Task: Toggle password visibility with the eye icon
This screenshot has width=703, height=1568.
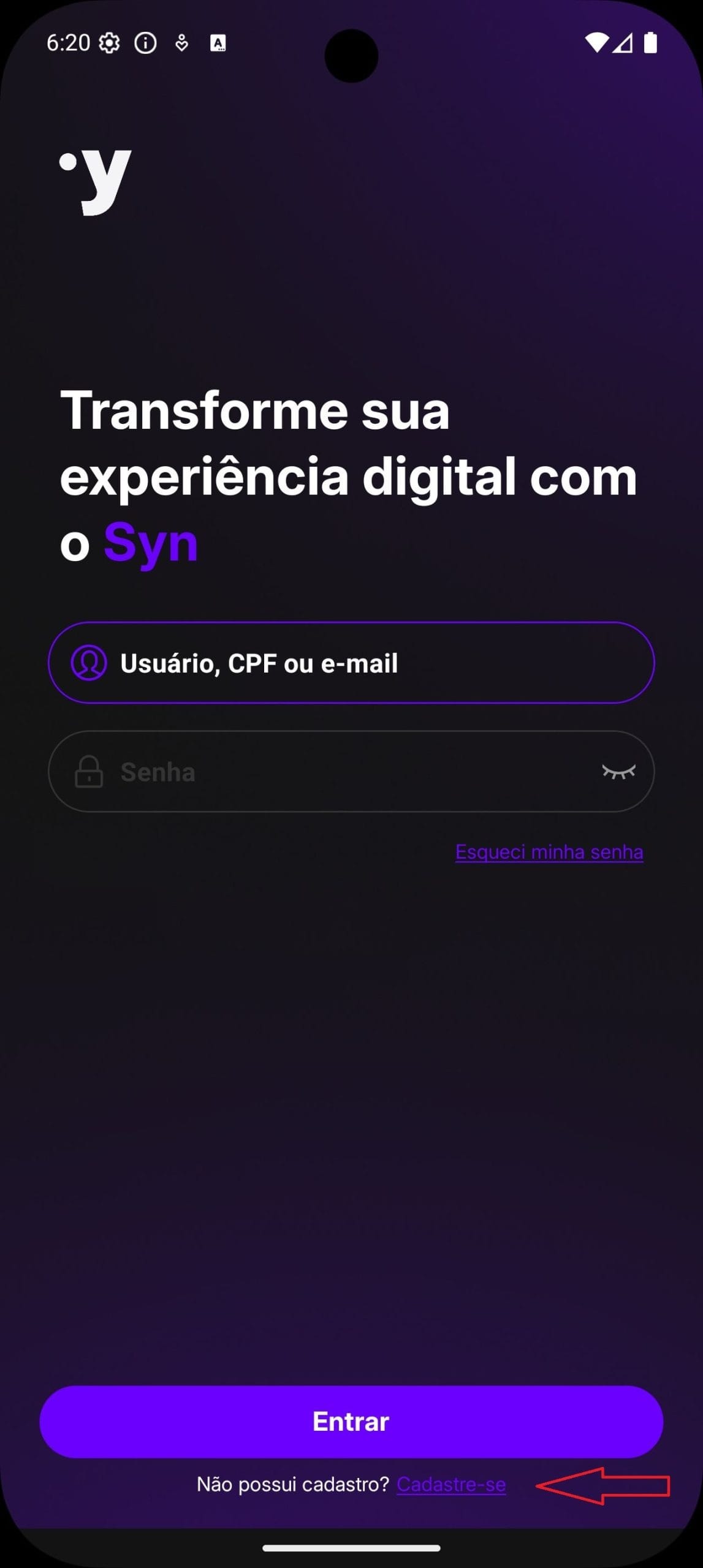Action: (x=618, y=772)
